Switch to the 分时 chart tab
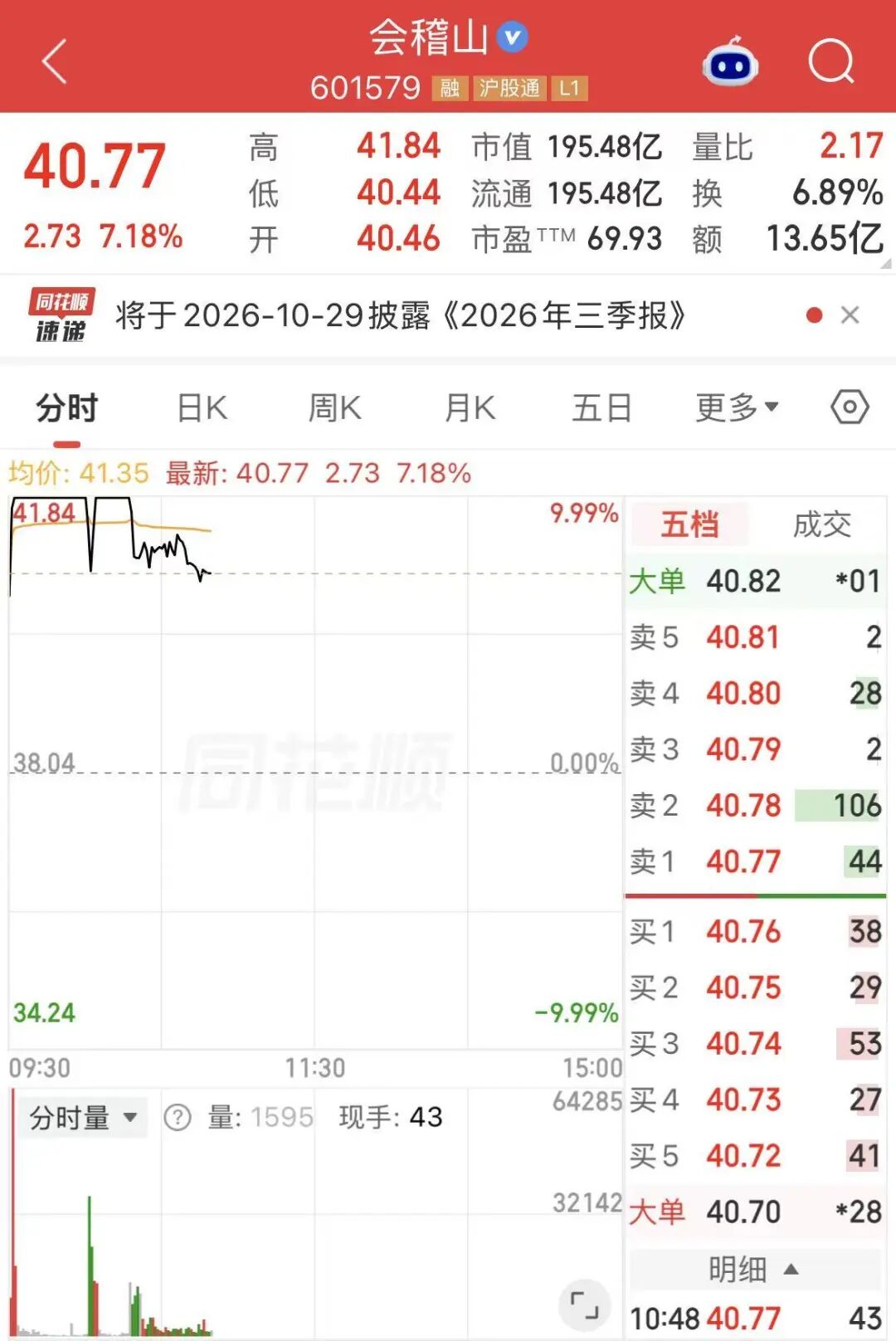The width and height of the screenshot is (896, 1341). pyautogui.click(x=67, y=408)
